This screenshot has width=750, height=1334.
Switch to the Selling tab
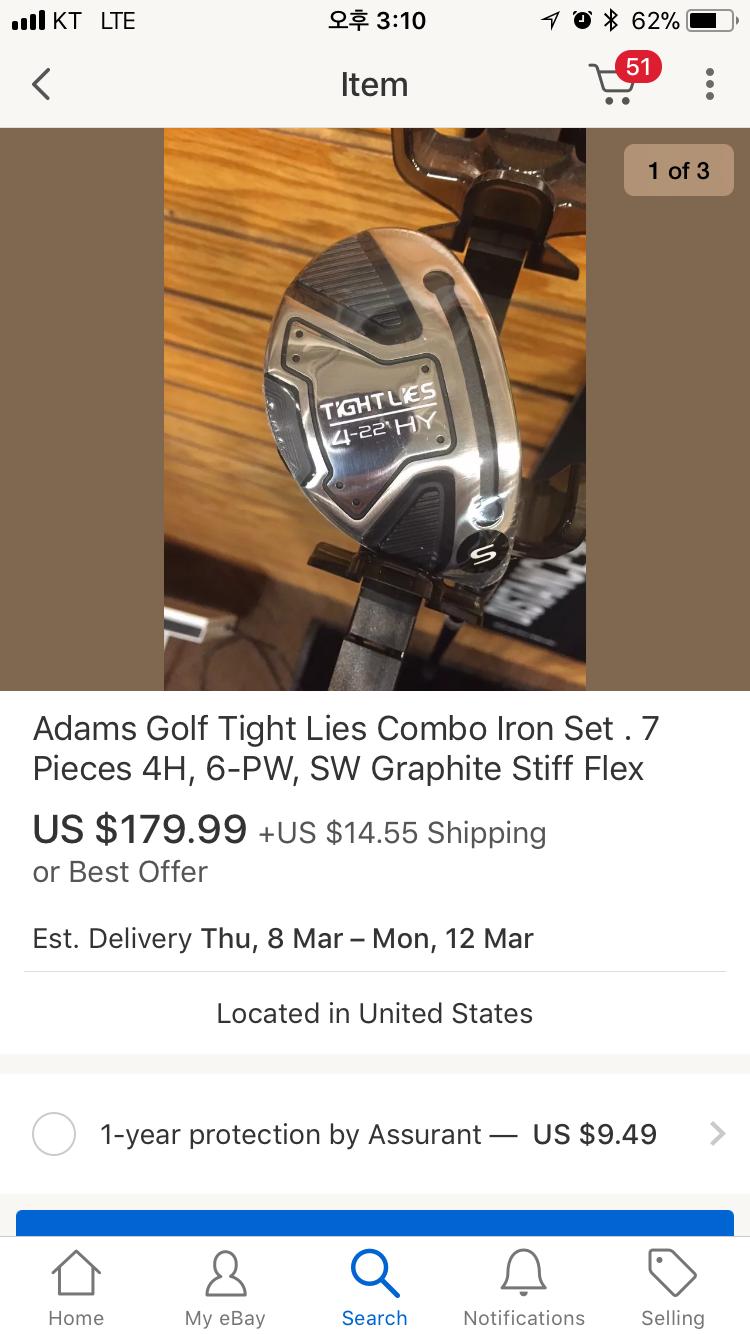[673, 1288]
